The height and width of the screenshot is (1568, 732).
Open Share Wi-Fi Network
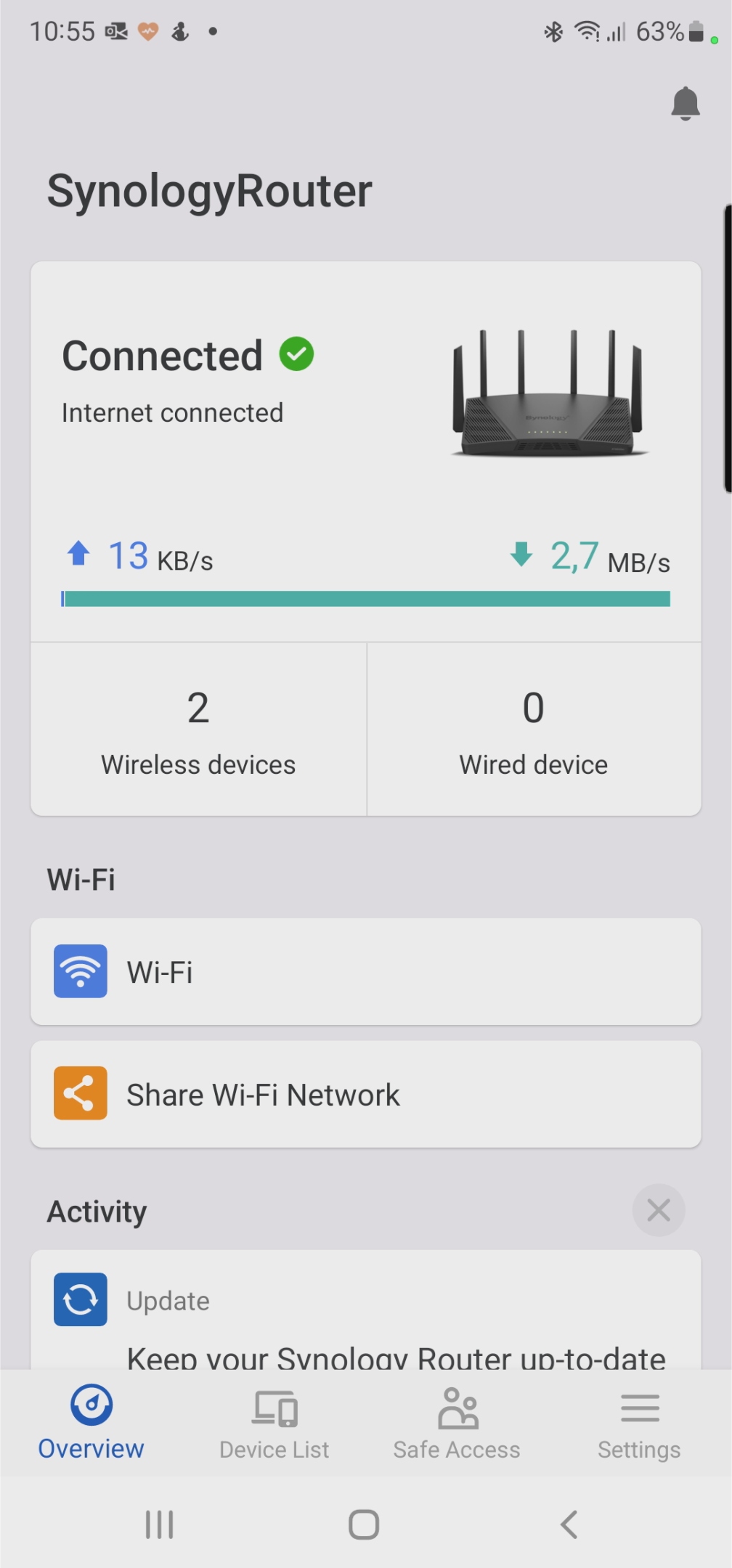[x=365, y=1094]
